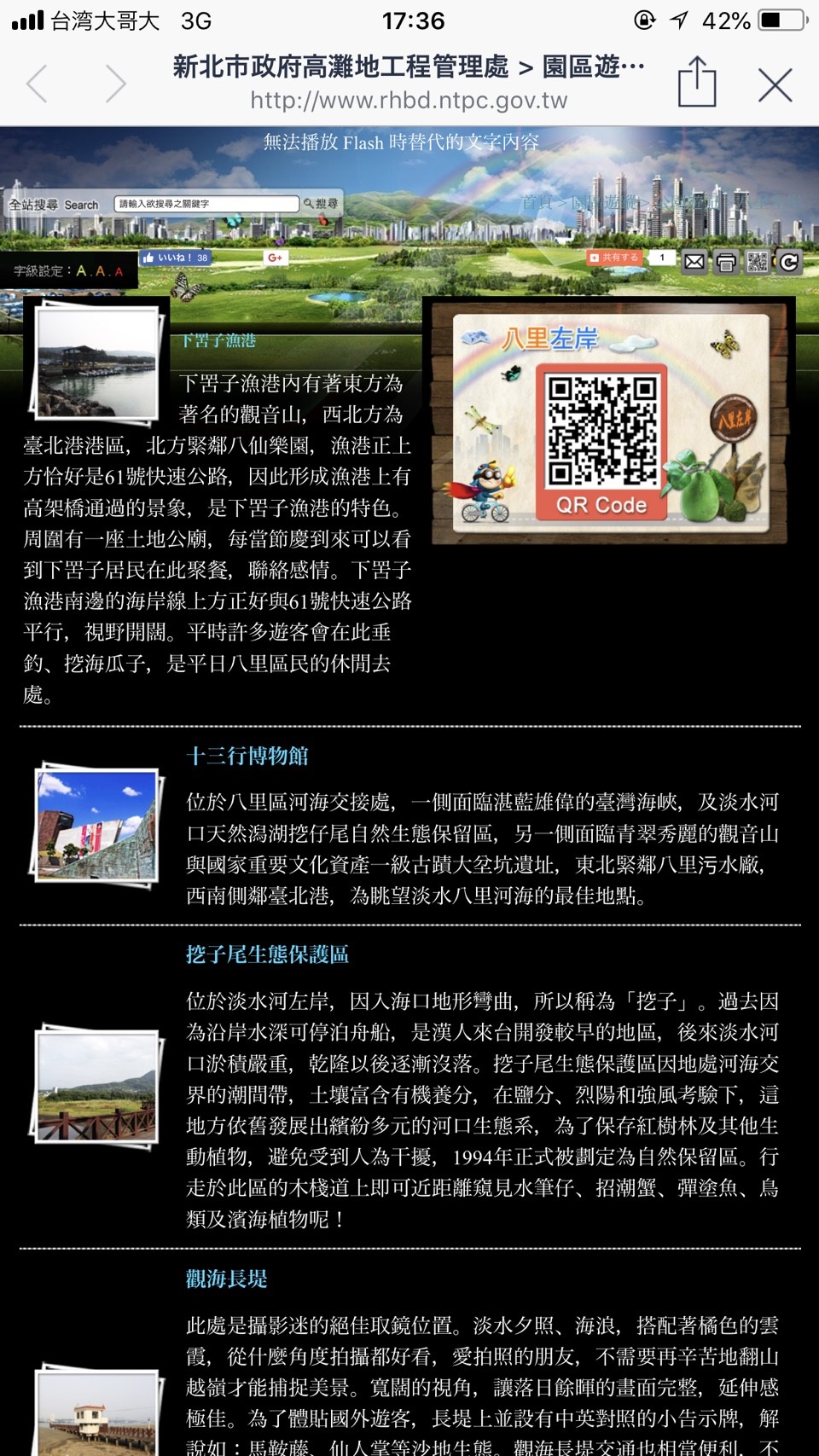This screenshot has width=819, height=1456.
Task: Tap the 搜尋 search button
Action: click(x=321, y=204)
